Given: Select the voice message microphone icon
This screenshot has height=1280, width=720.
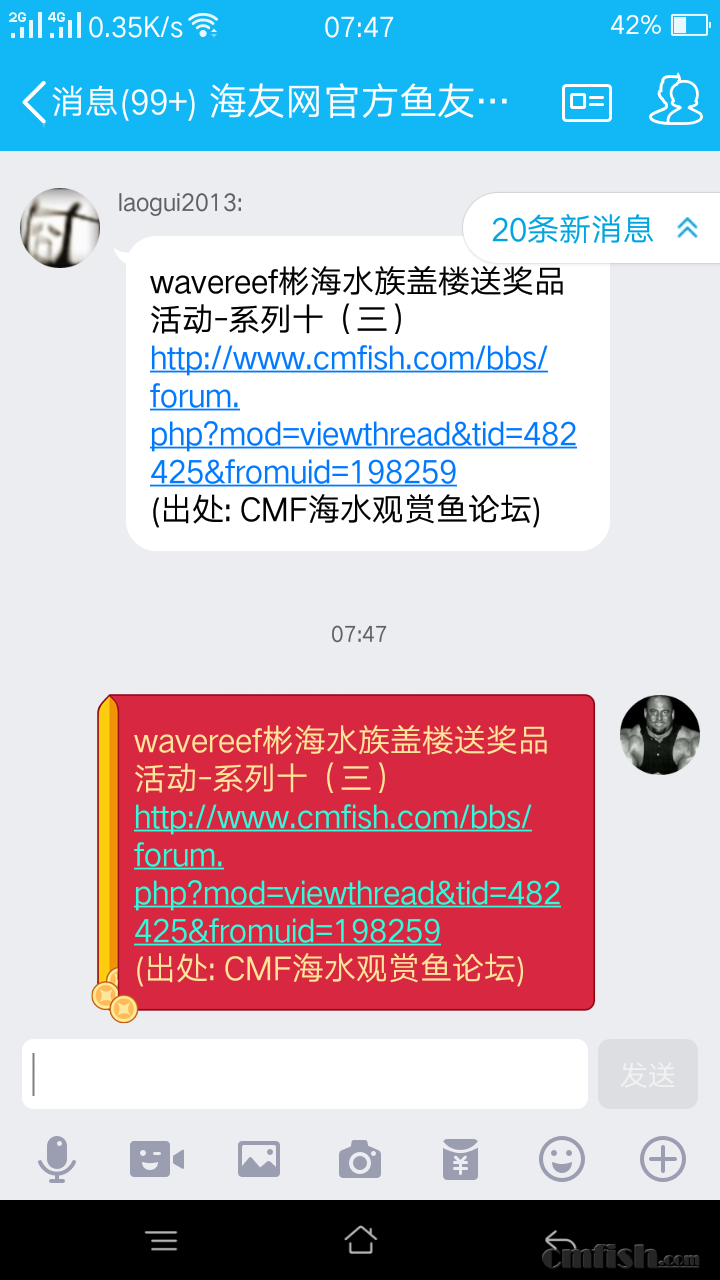Looking at the screenshot, I should click(x=58, y=1159).
